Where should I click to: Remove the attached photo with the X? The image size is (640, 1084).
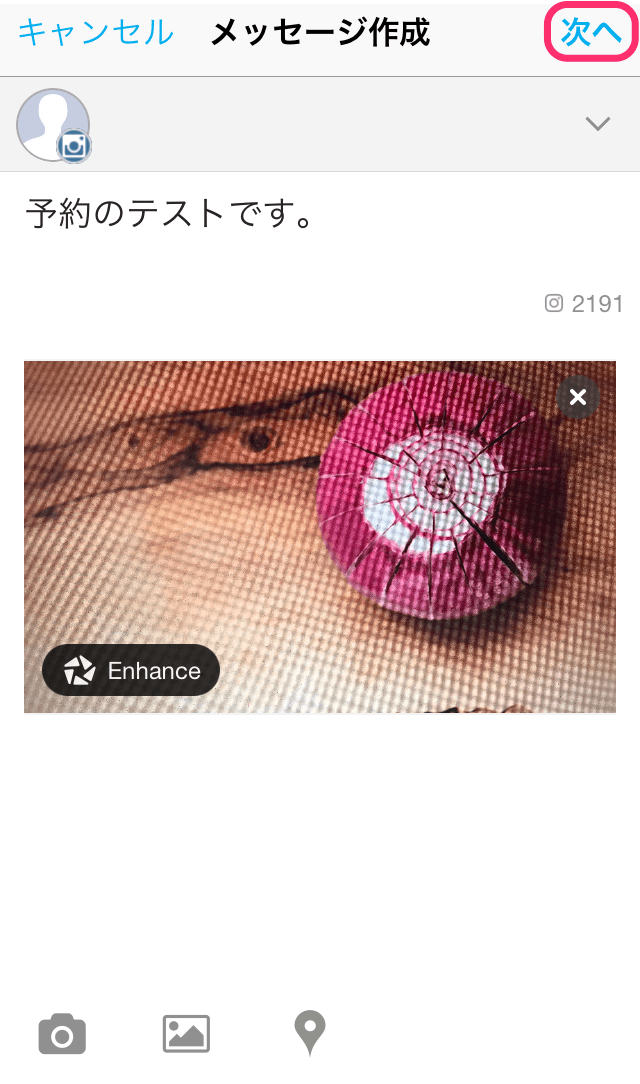click(577, 397)
